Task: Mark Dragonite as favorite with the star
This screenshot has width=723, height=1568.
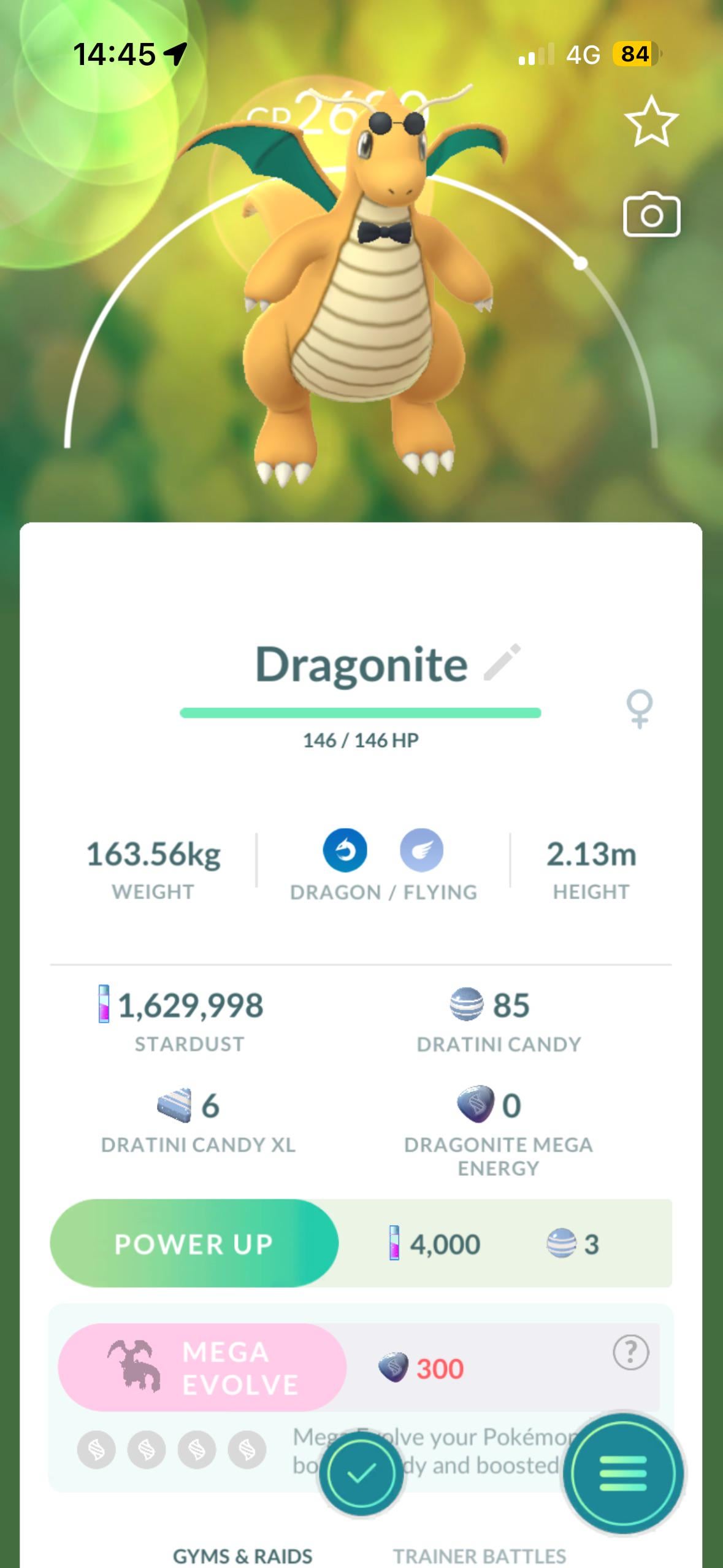Action: tap(651, 121)
